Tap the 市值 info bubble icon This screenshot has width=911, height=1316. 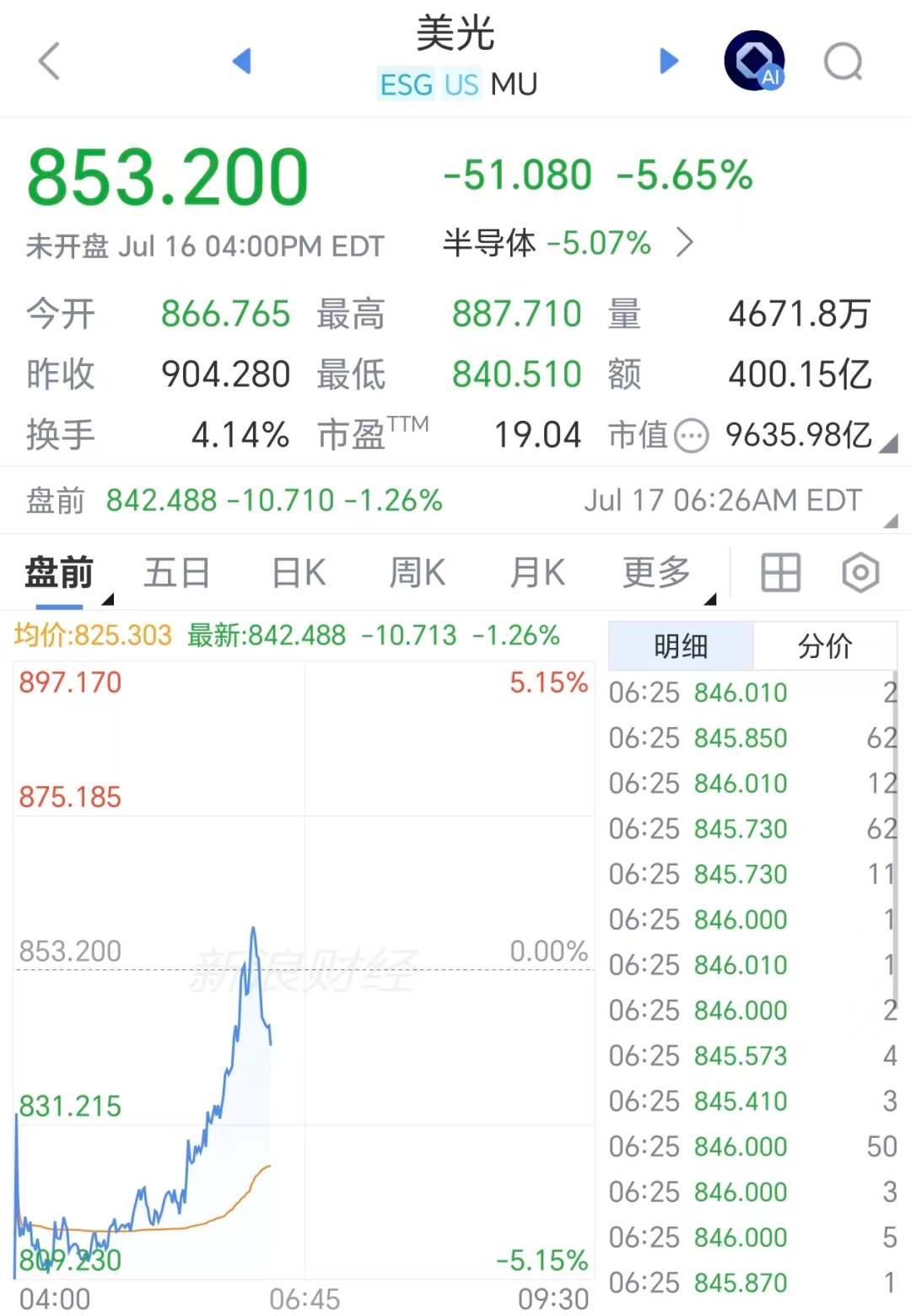[692, 436]
